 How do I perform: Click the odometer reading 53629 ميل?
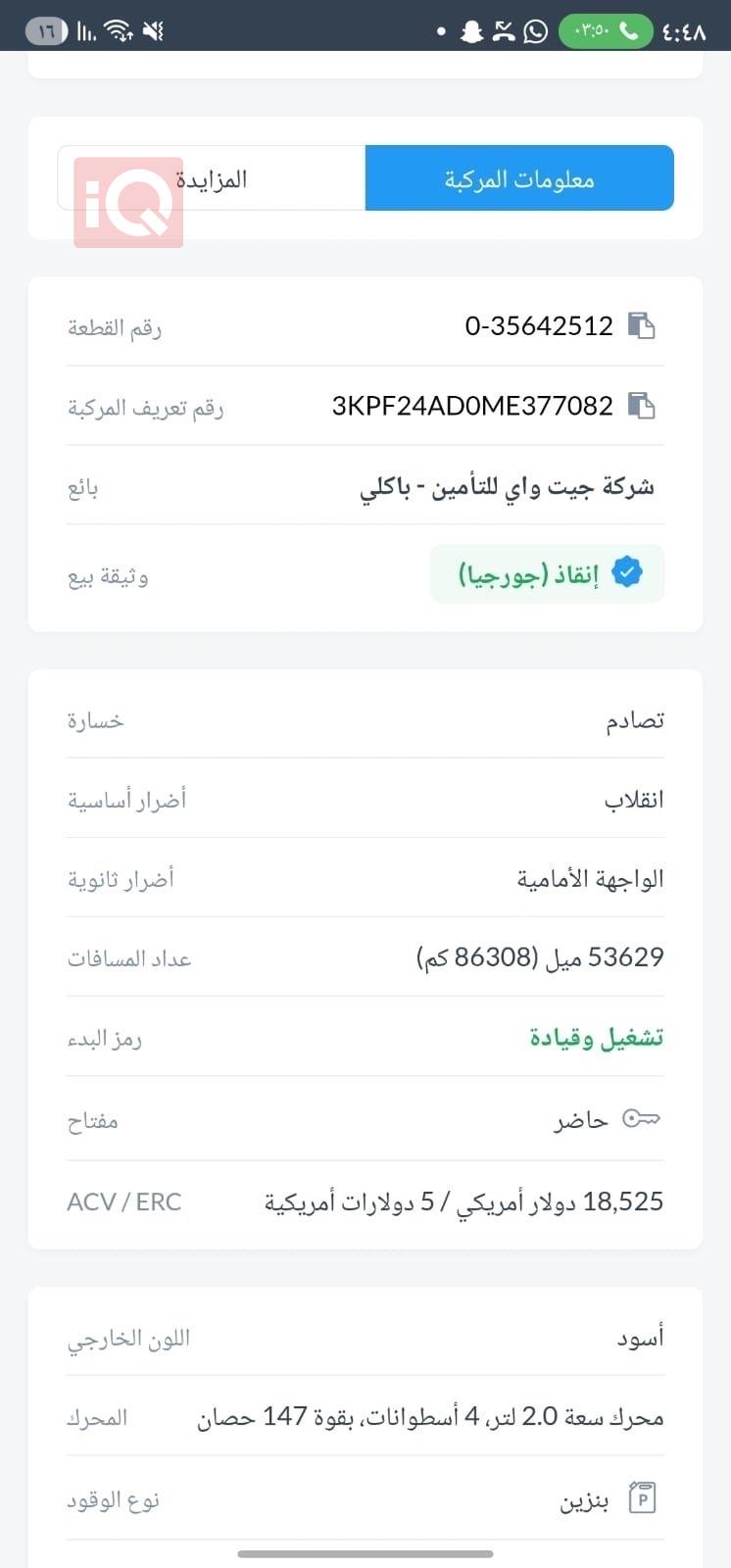click(x=539, y=956)
